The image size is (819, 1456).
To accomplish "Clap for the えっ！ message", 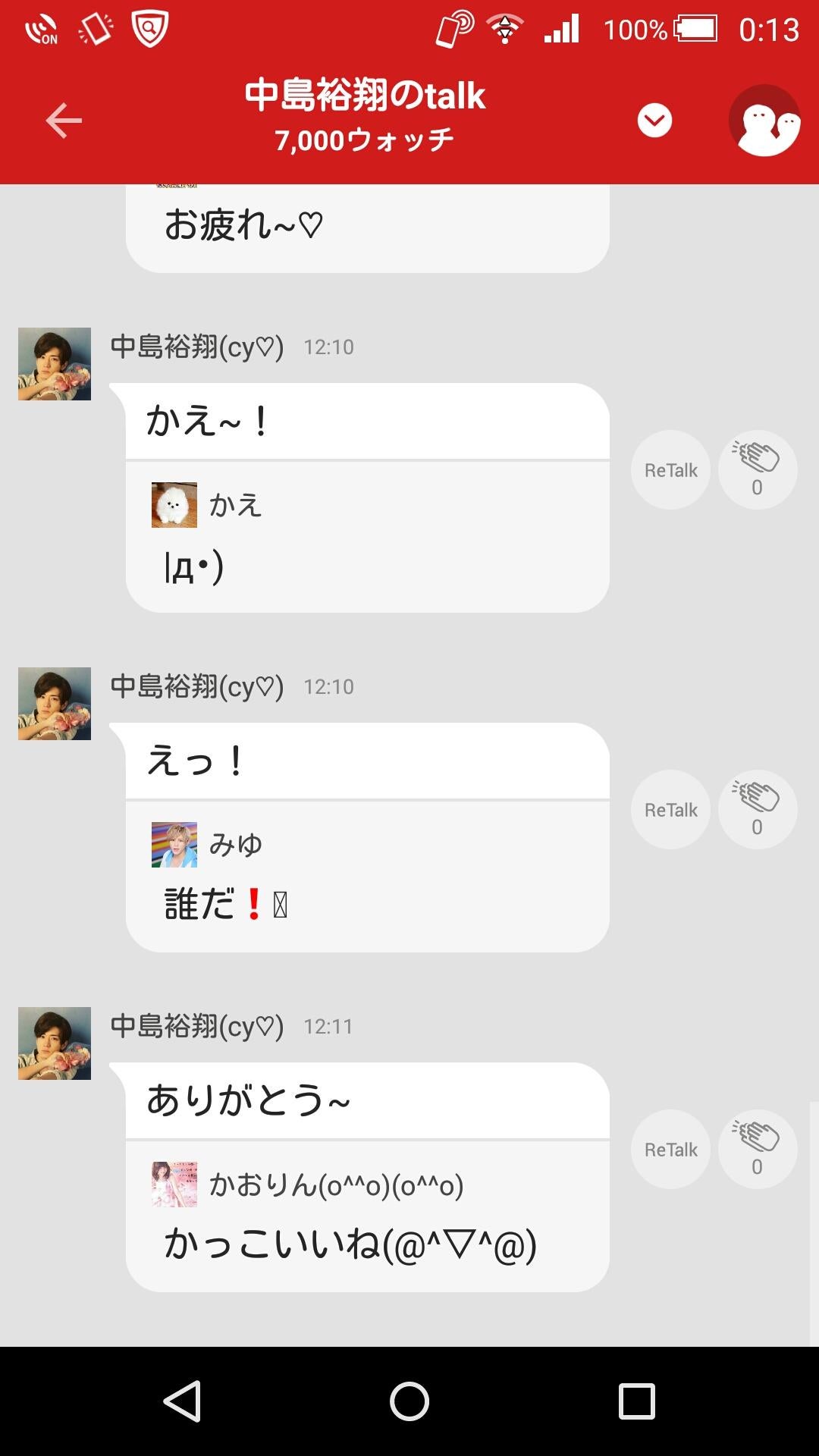I will pos(757,808).
